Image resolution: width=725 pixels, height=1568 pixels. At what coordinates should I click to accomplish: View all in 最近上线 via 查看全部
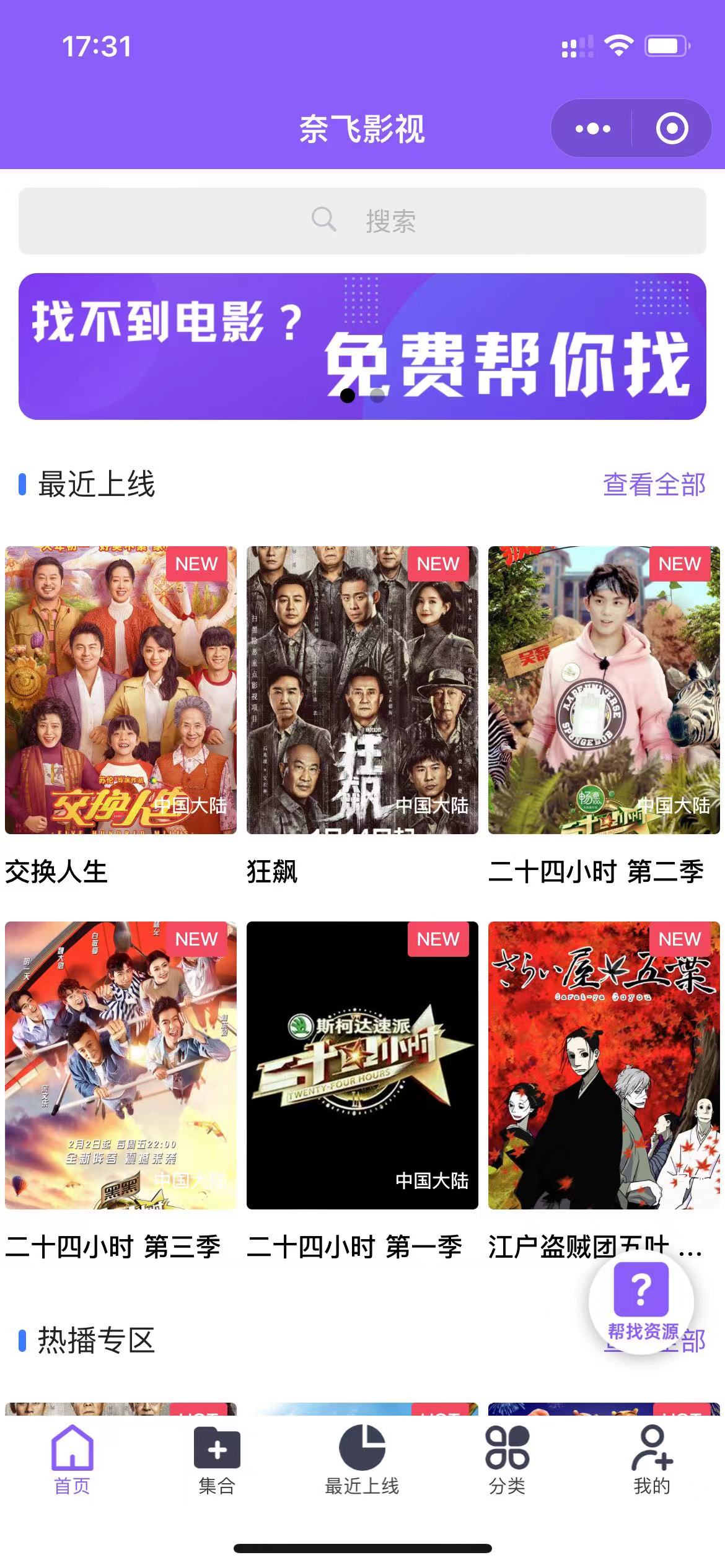(654, 484)
